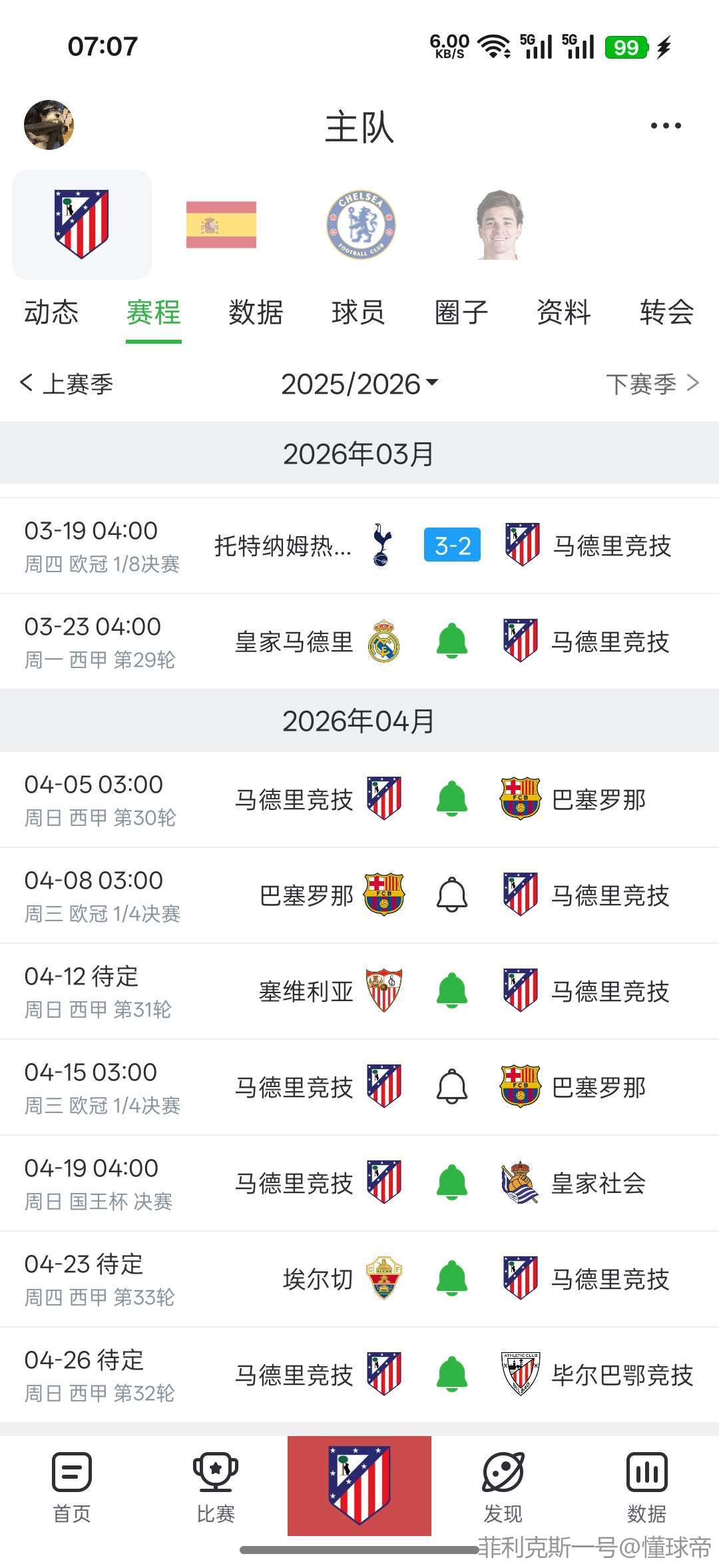Open the three-dot overflow menu

(x=666, y=125)
